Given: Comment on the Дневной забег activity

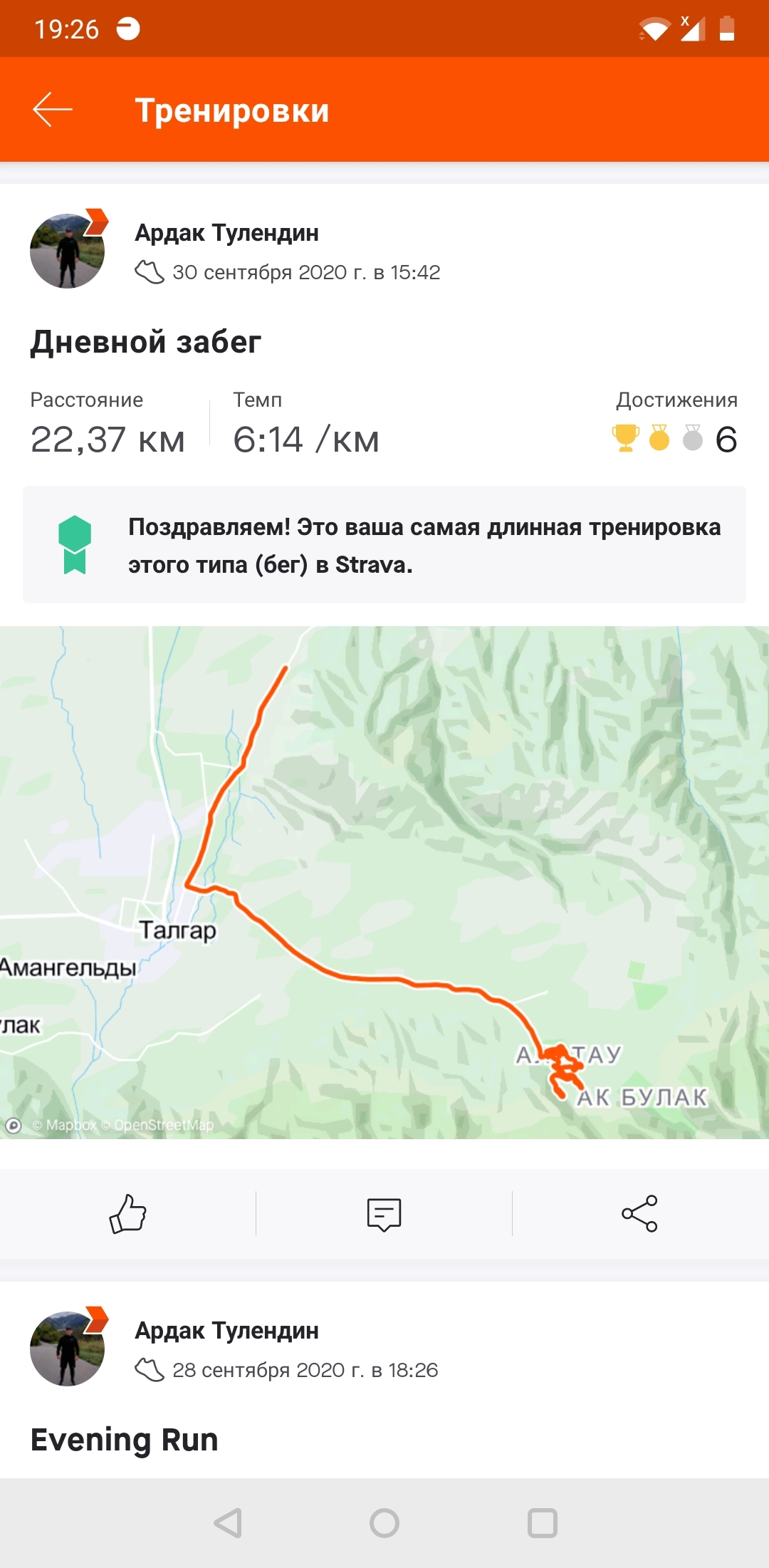Looking at the screenshot, I should coord(384,1214).
